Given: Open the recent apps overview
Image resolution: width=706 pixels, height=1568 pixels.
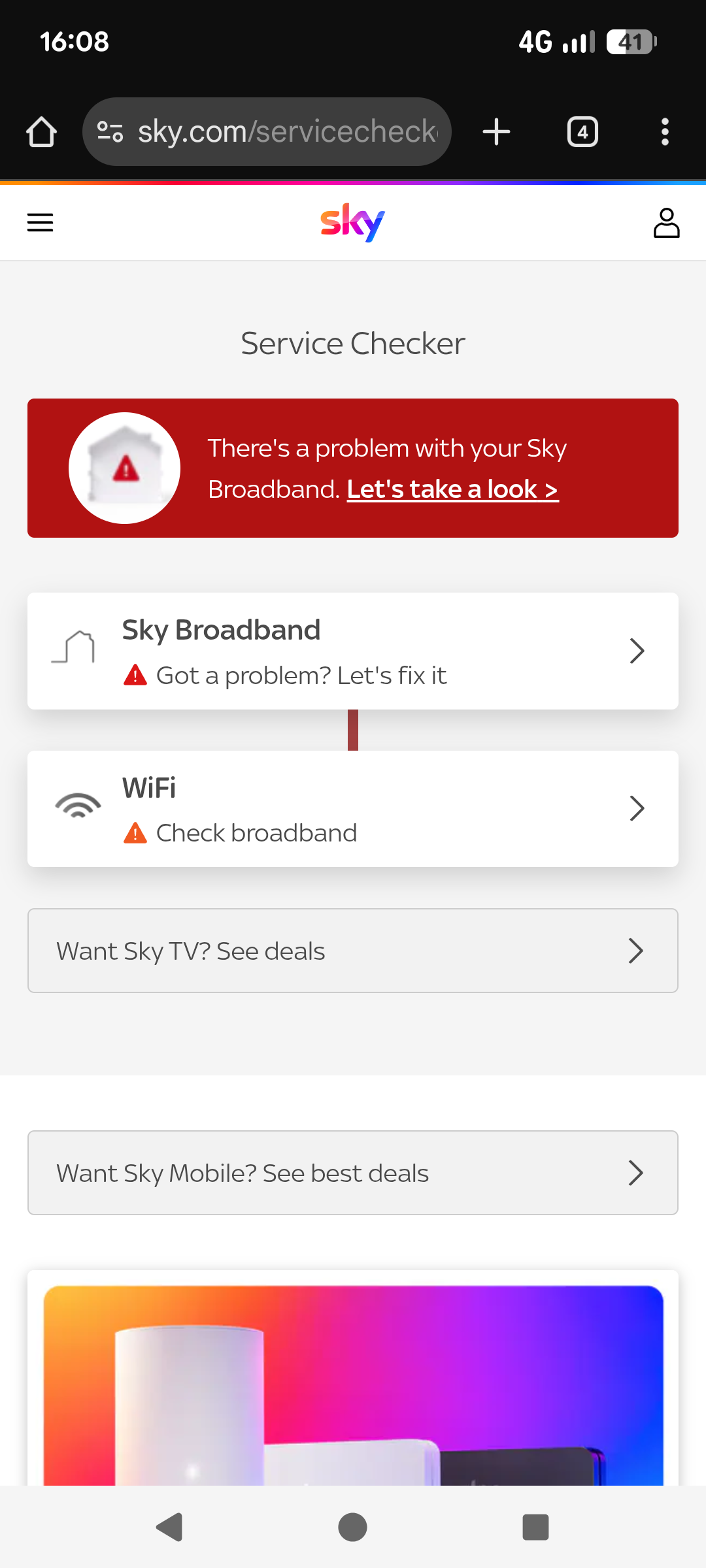Looking at the screenshot, I should (535, 1527).
